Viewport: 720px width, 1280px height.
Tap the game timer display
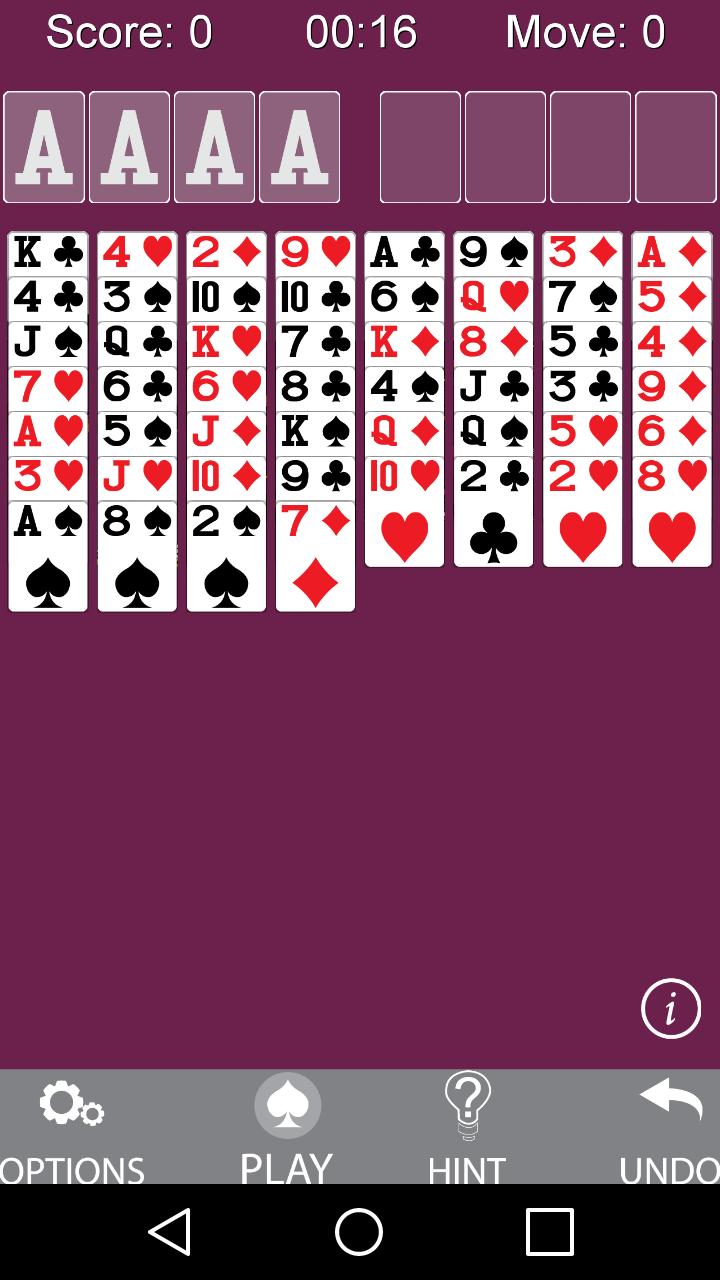click(x=363, y=31)
